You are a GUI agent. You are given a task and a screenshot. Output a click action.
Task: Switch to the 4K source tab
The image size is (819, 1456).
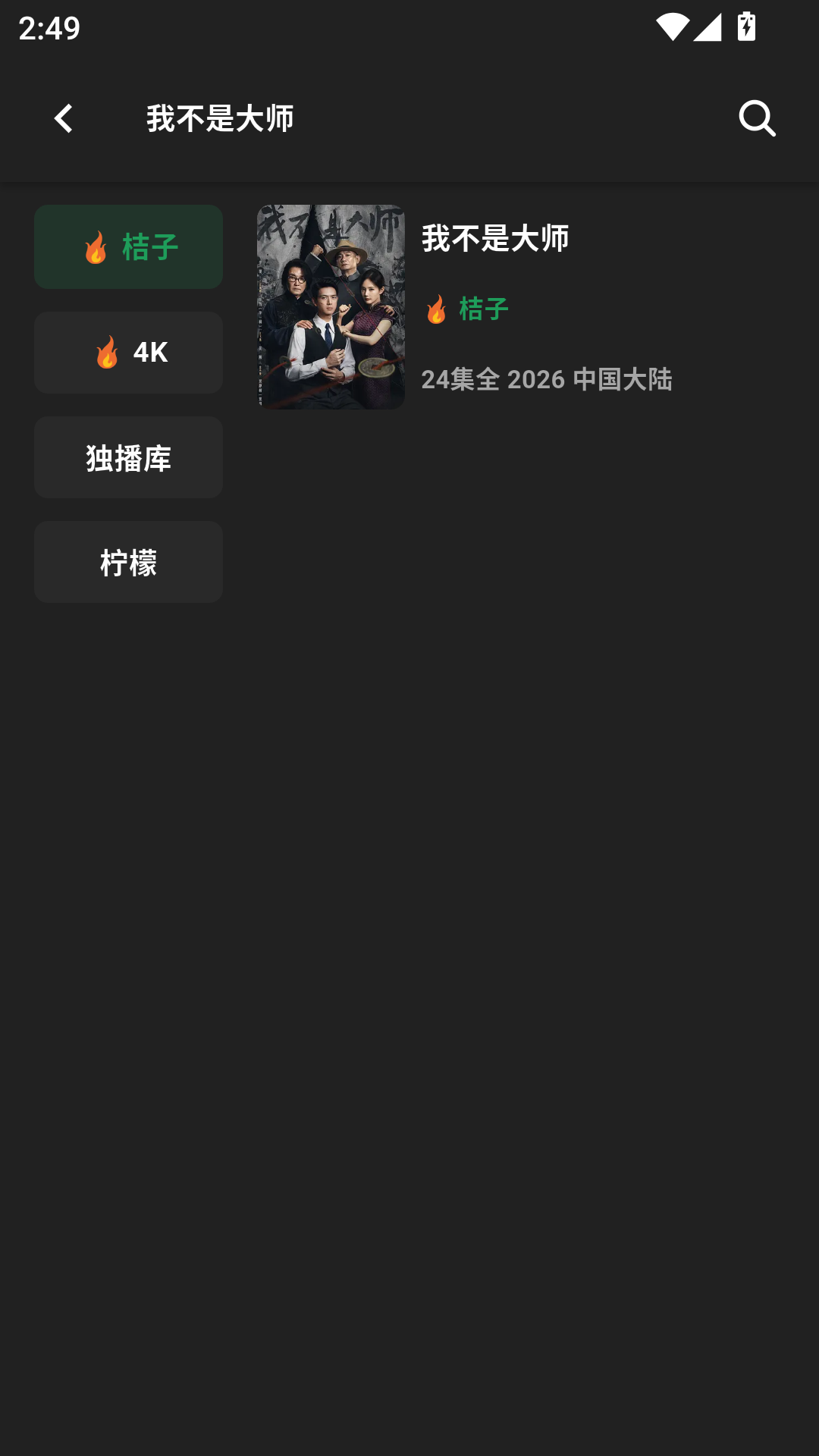(128, 353)
